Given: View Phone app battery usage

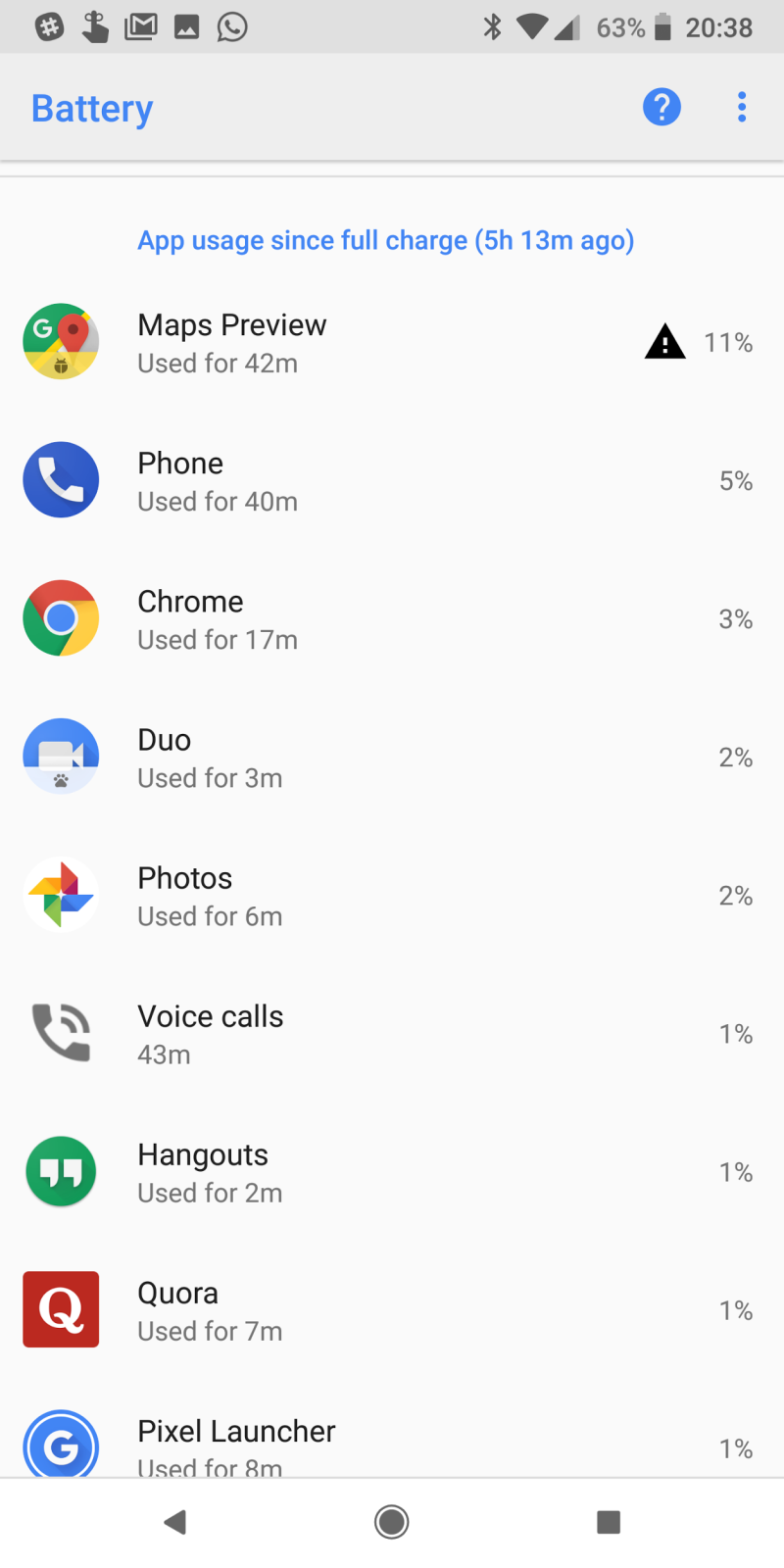Looking at the screenshot, I should tap(392, 481).
